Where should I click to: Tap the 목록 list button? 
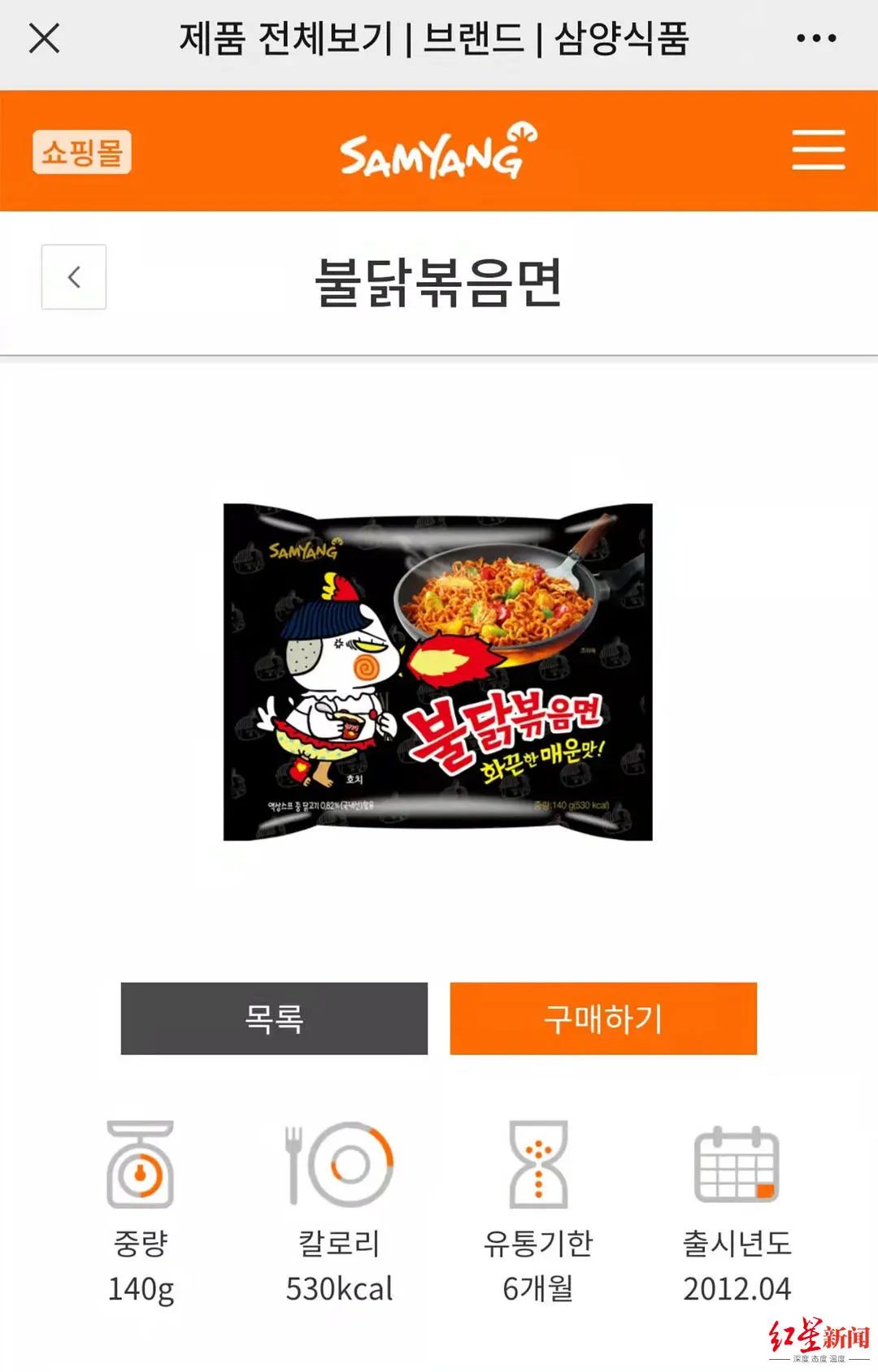pyautogui.click(x=274, y=1018)
